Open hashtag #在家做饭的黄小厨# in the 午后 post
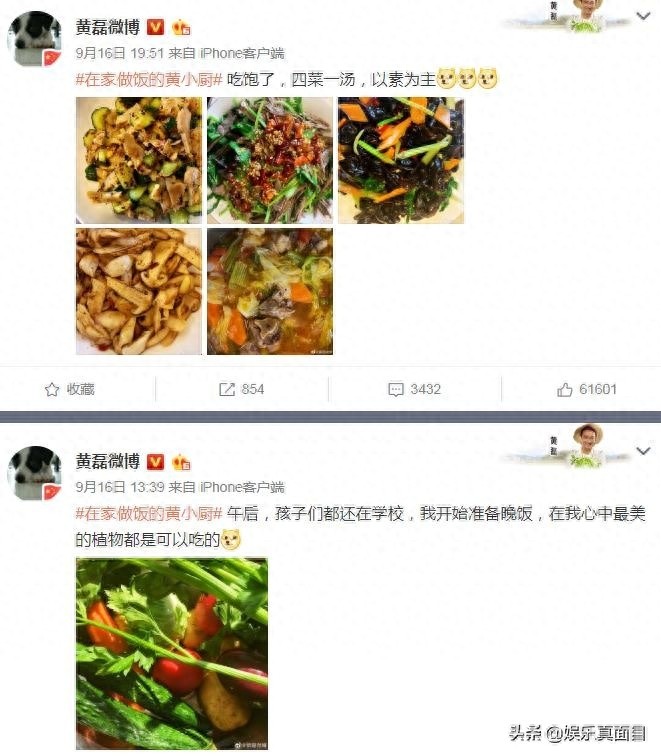 (x=148, y=513)
